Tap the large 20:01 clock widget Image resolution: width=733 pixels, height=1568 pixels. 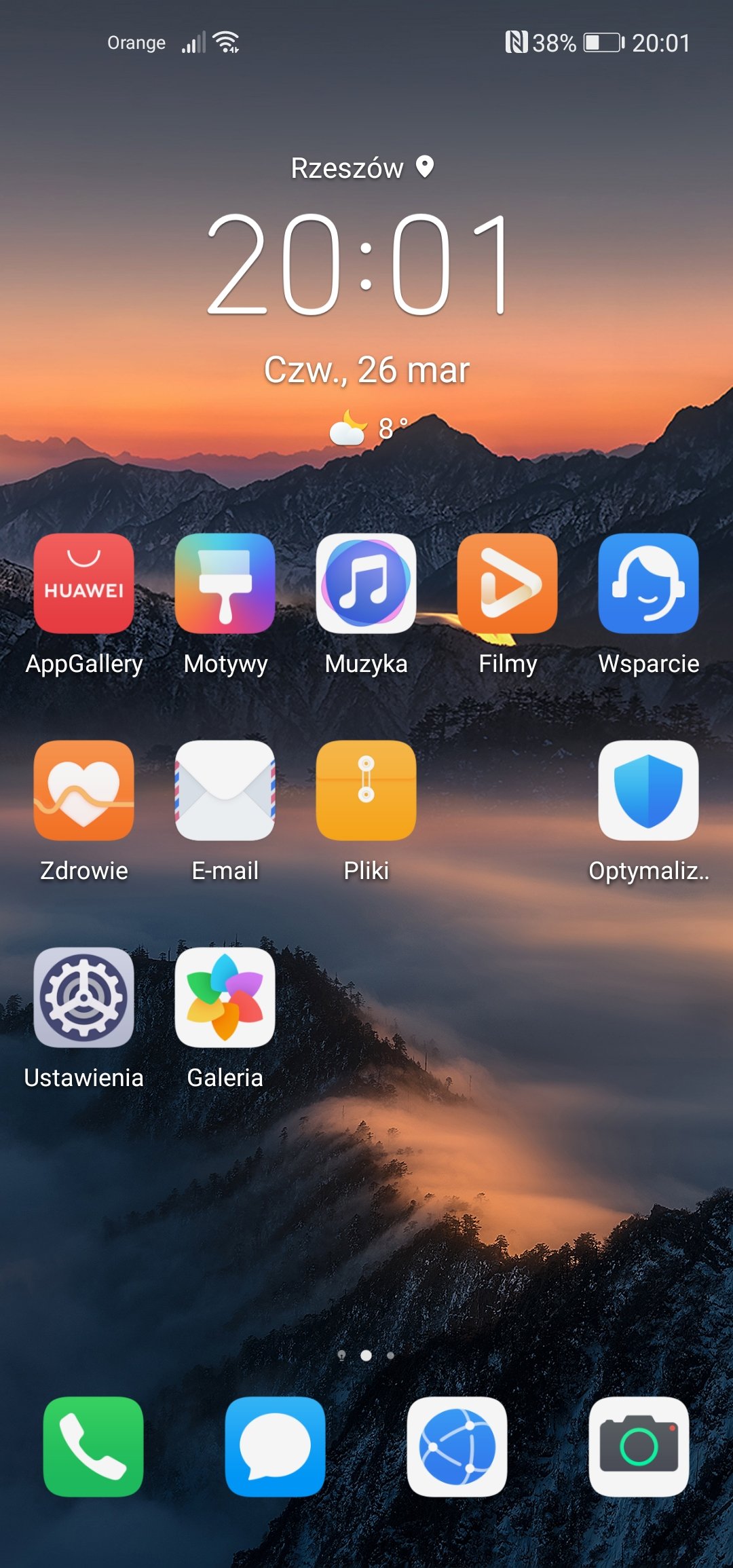tap(358, 265)
